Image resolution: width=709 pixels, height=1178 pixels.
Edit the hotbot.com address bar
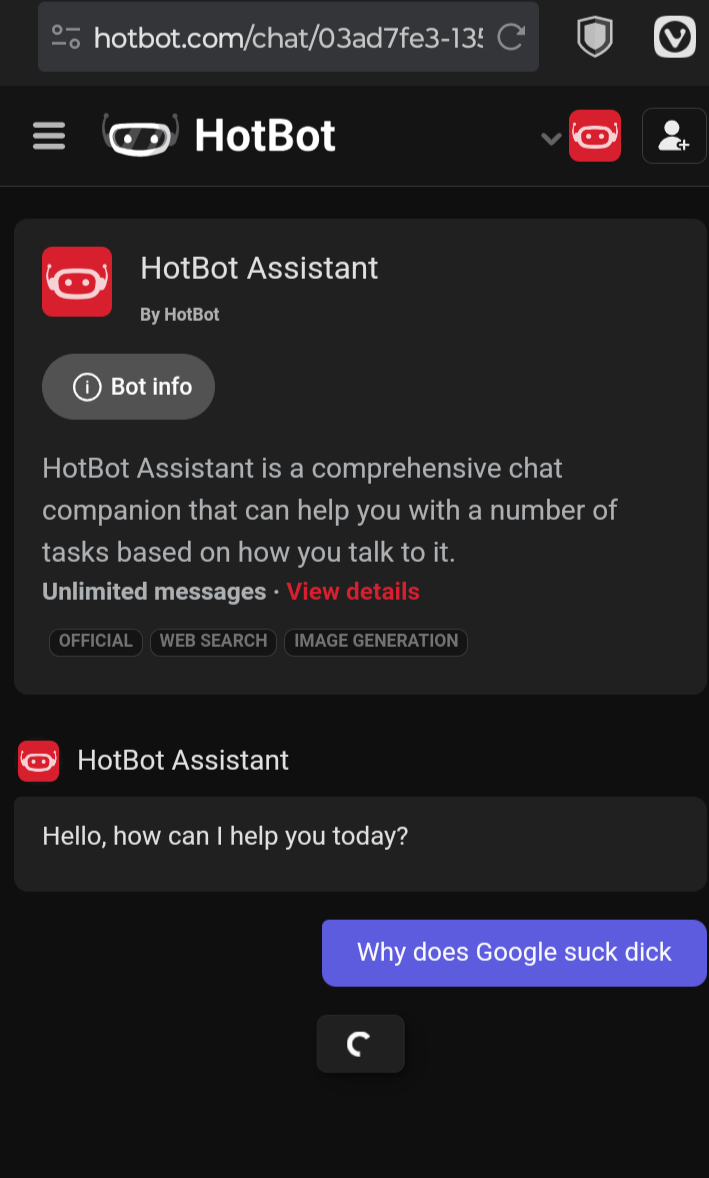point(286,38)
